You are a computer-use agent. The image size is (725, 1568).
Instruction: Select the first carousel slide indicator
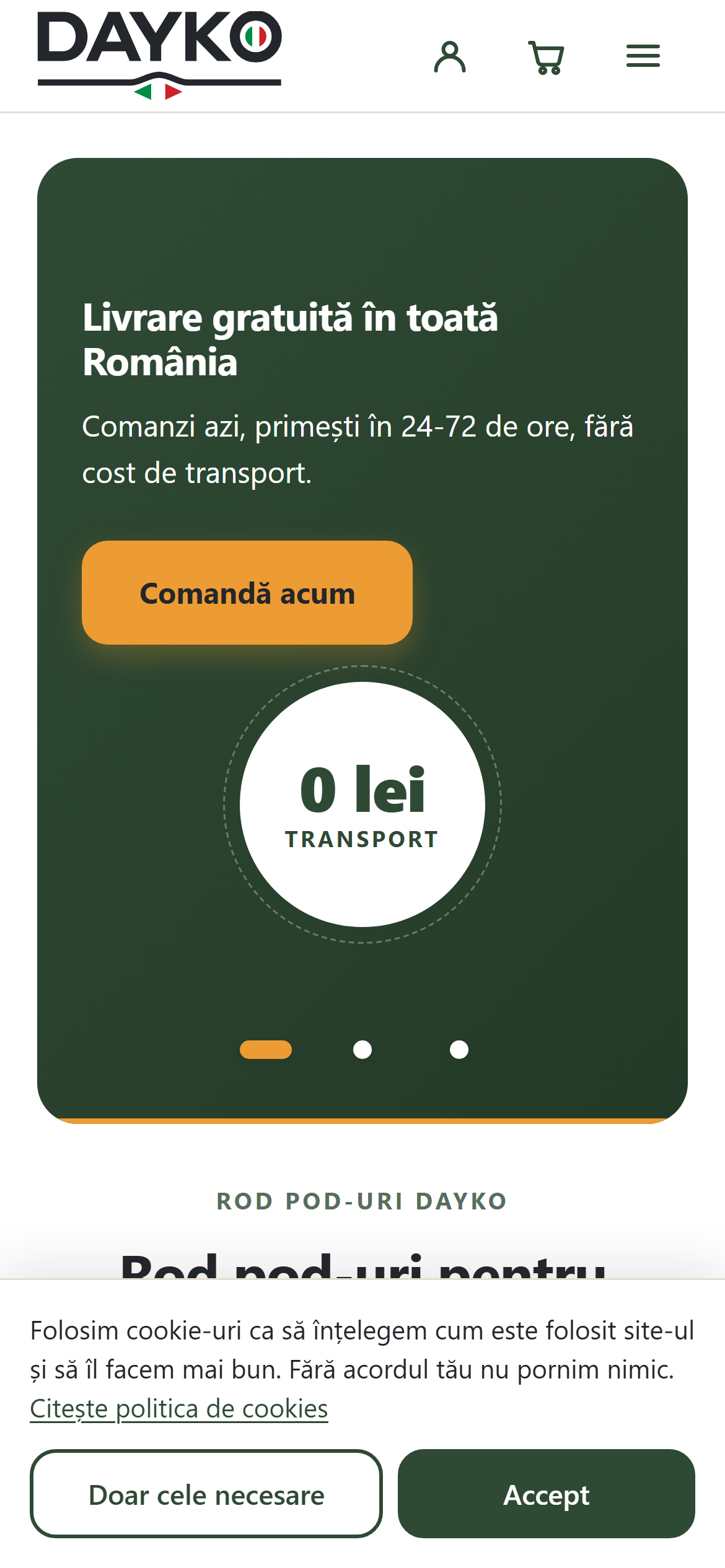pyautogui.click(x=266, y=1050)
